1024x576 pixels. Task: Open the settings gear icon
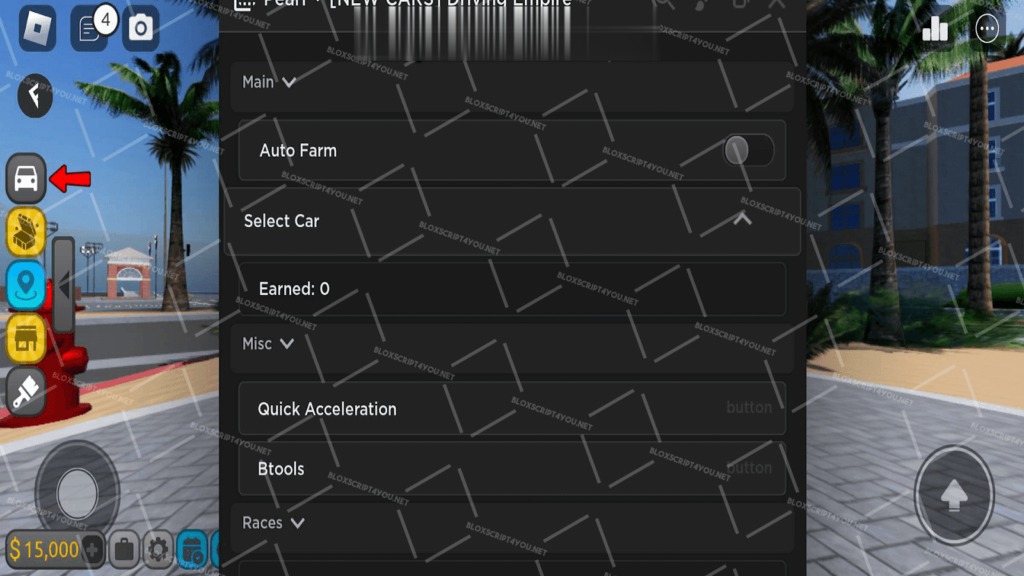(157, 549)
